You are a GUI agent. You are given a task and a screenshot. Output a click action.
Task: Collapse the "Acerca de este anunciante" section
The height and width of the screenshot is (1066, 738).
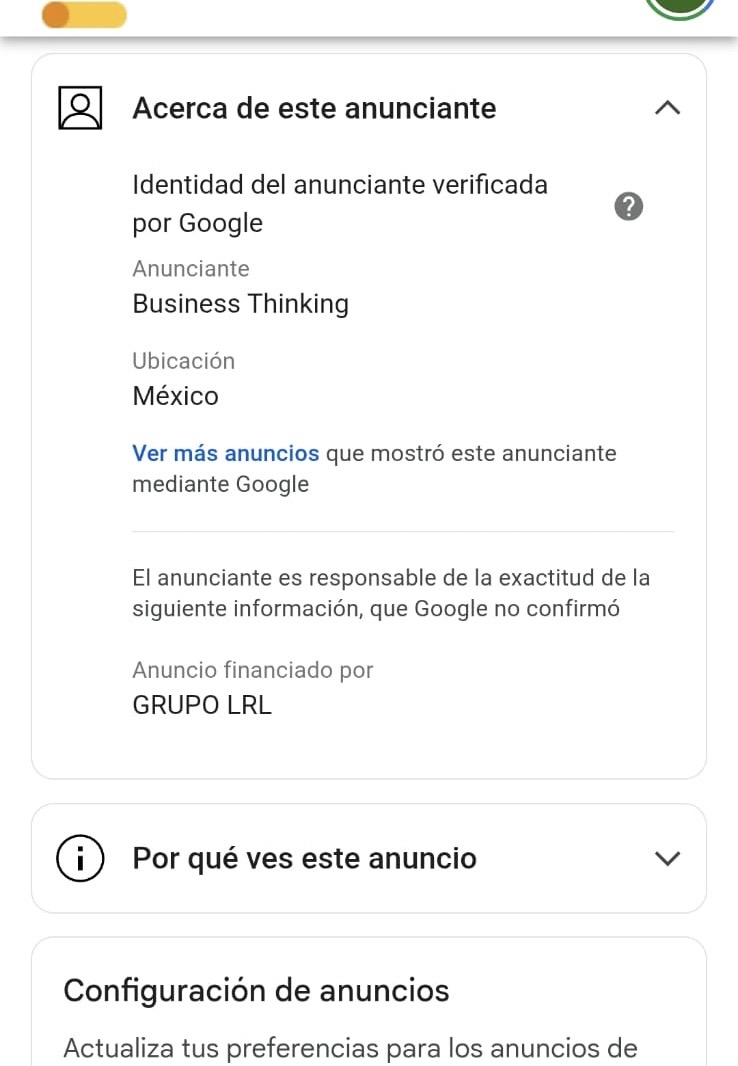[x=667, y=108]
